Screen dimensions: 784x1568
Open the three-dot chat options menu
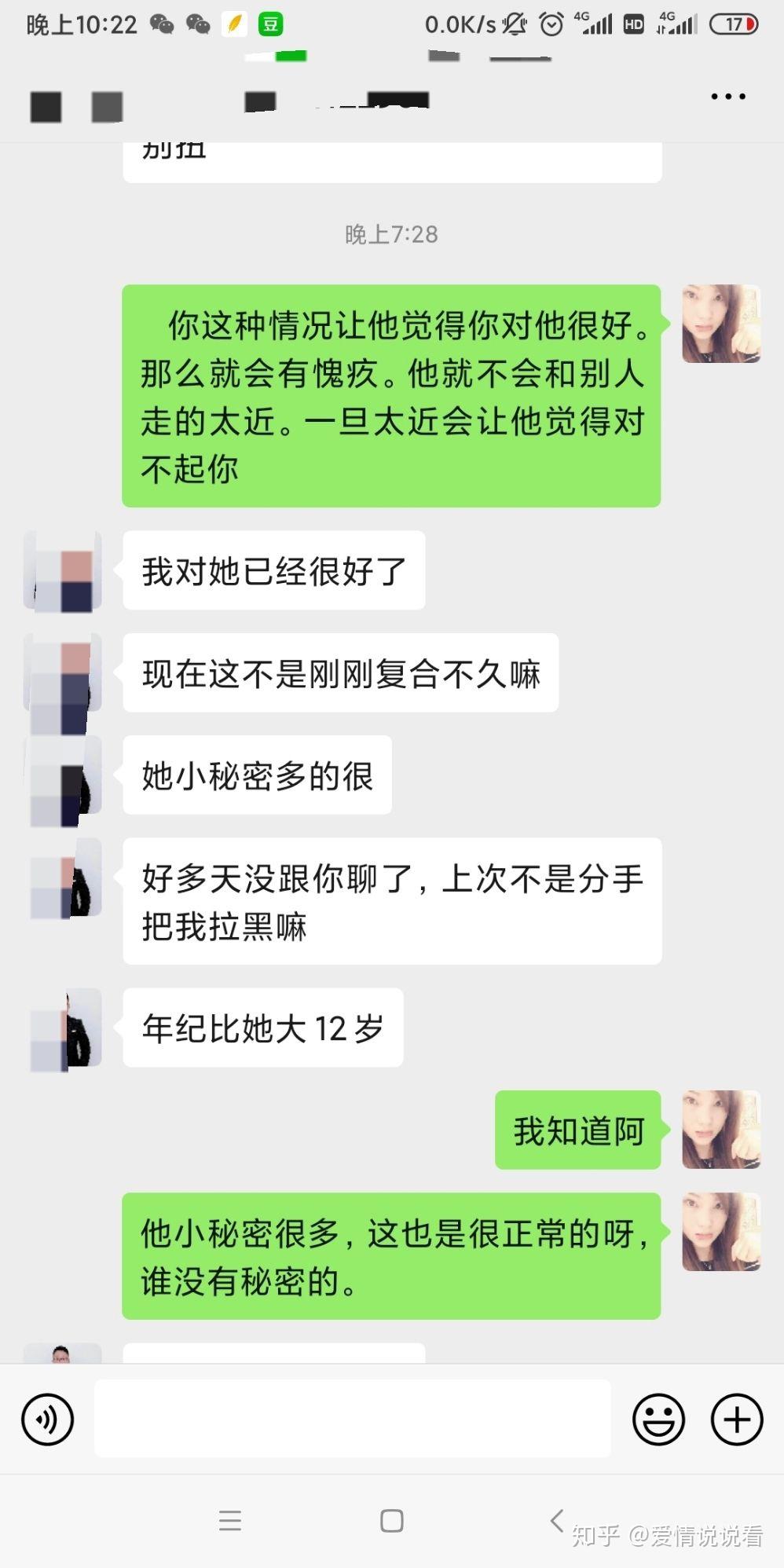[x=727, y=97]
